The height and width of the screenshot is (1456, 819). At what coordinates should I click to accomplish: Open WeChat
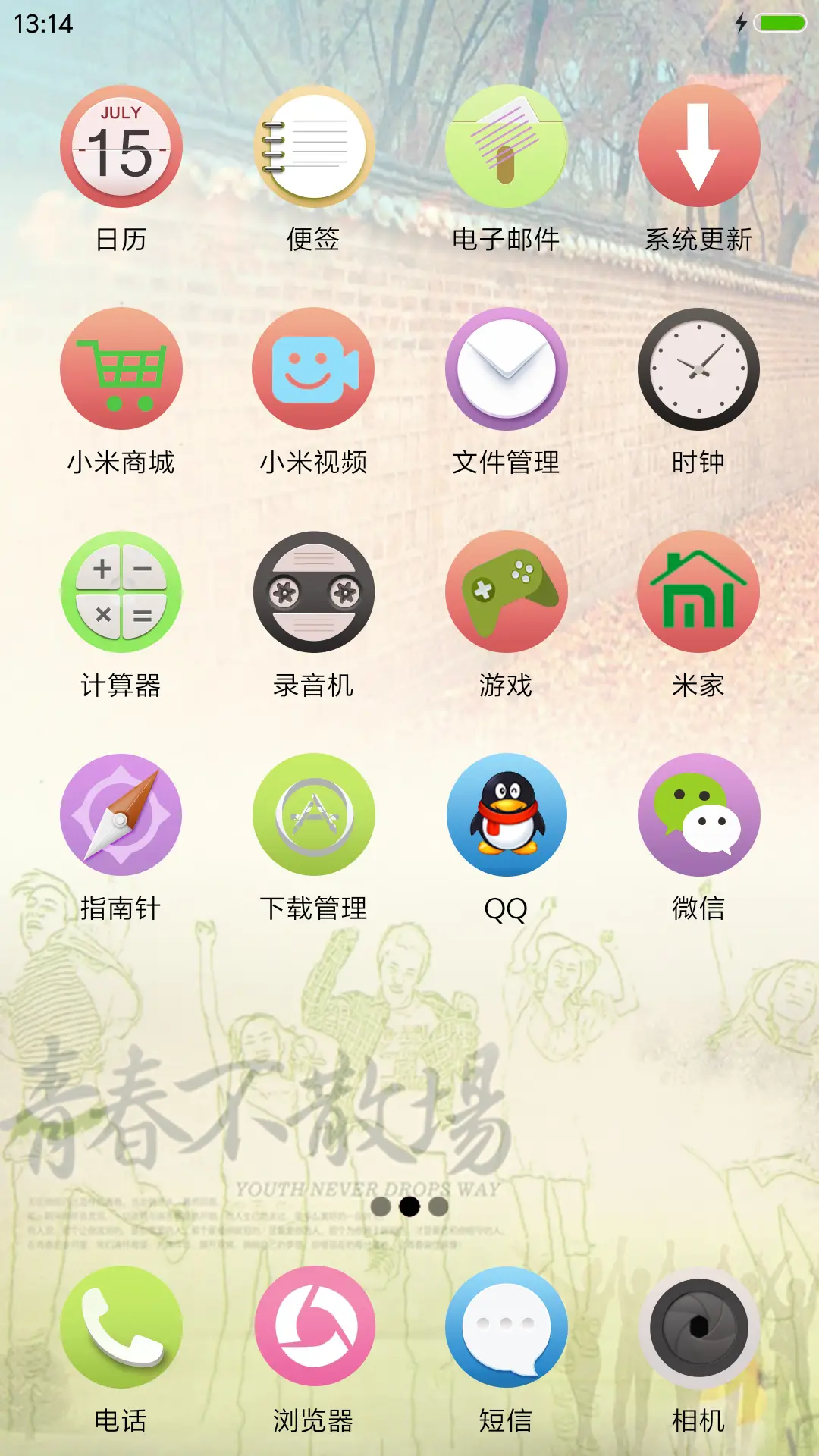tap(698, 813)
